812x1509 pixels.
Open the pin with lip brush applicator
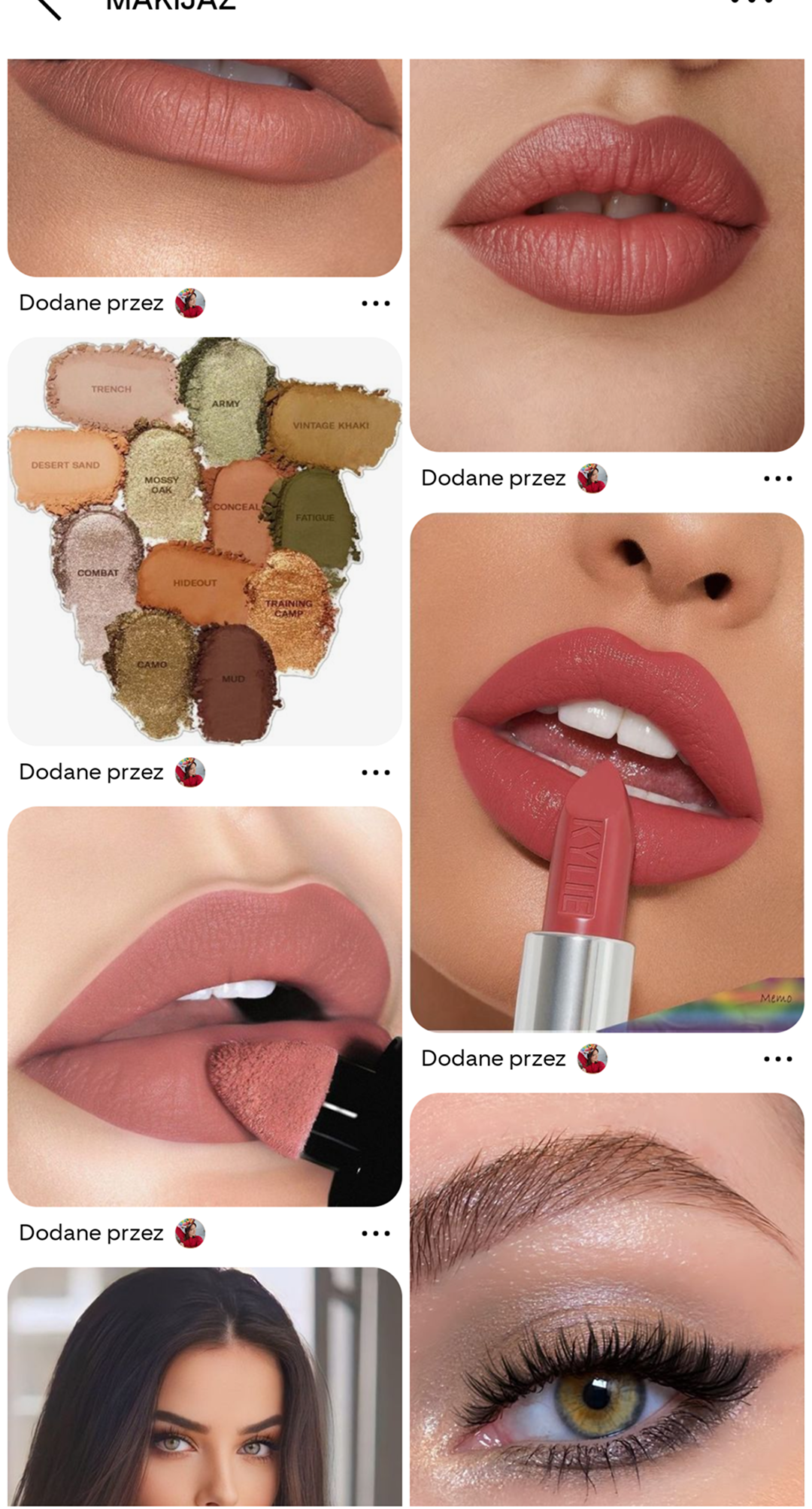click(x=205, y=1006)
